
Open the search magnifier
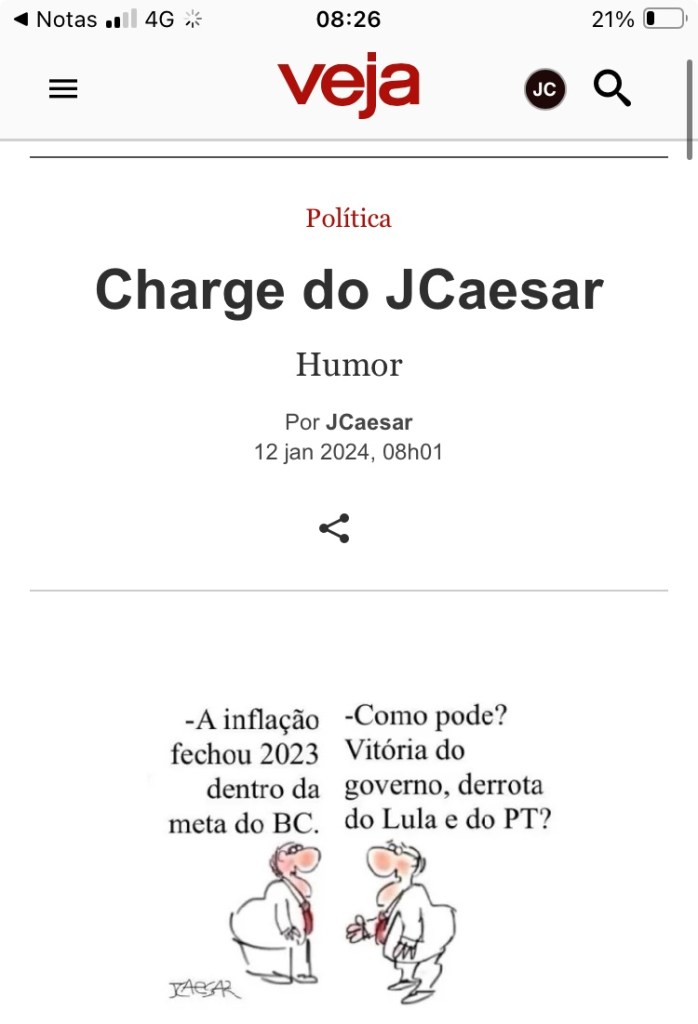click(x=612, y=89)
